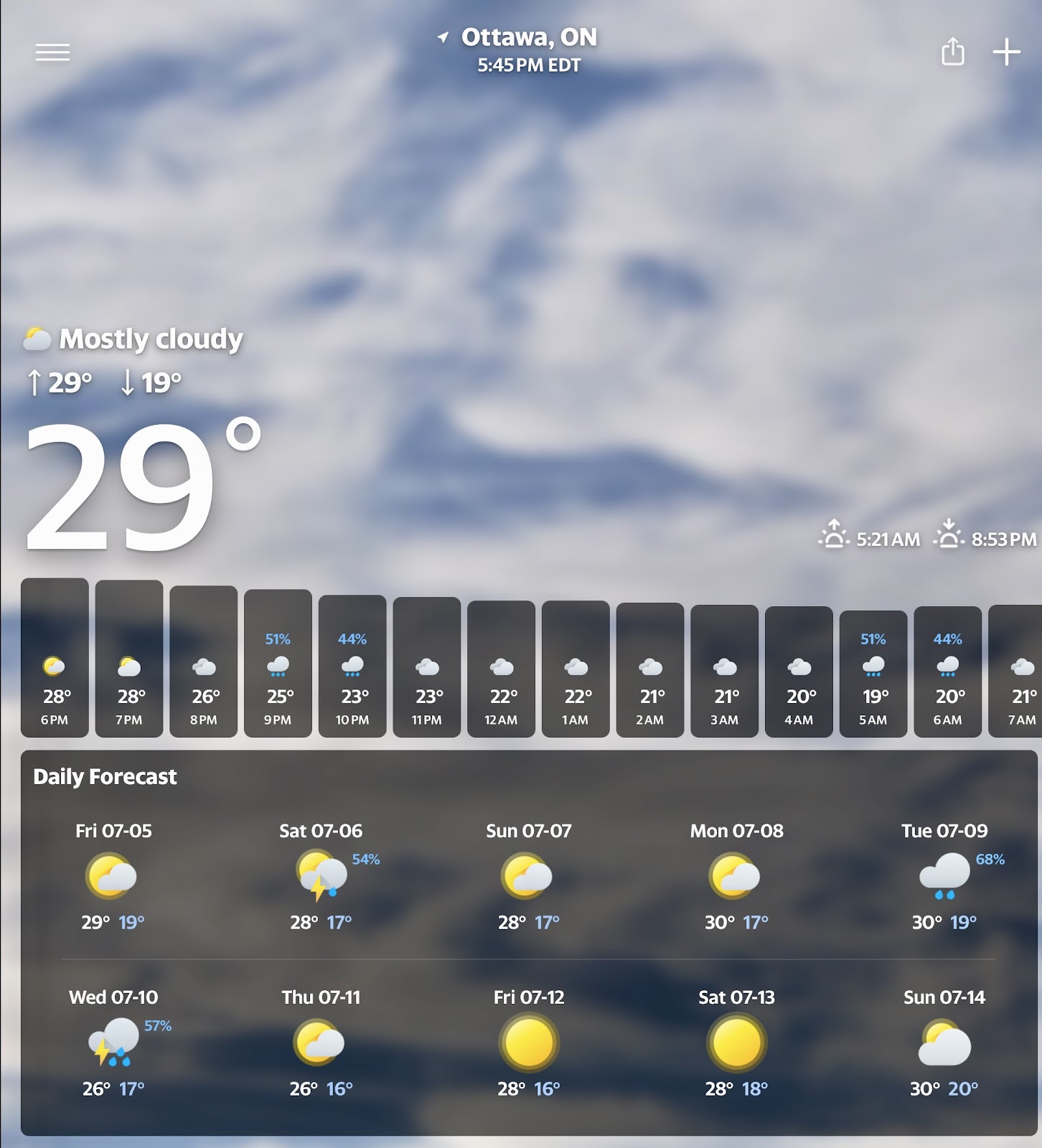Select the 9 PM hourly forecast
The width and height of the screenshot is (1042, 1148).
pos(278,663)
